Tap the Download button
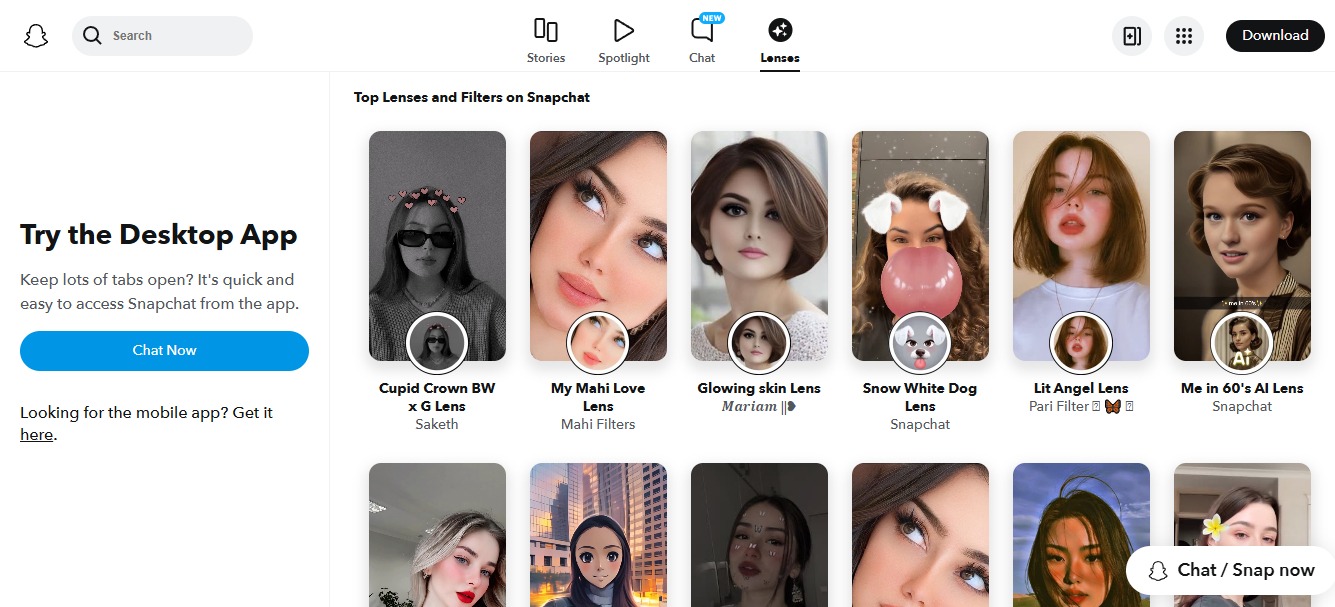This screenshot has height=607, width=1335. [1275, 36]
